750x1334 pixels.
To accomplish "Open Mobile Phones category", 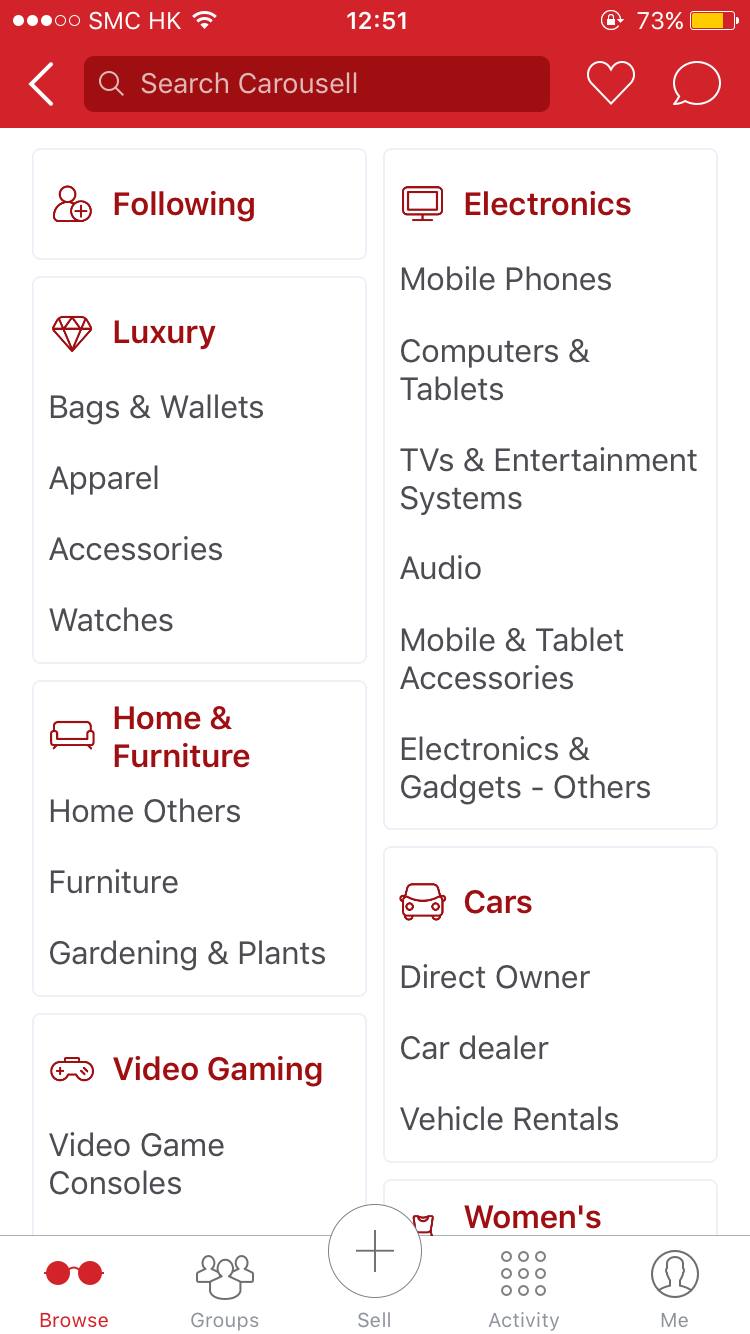I will [x=506, y=279].
